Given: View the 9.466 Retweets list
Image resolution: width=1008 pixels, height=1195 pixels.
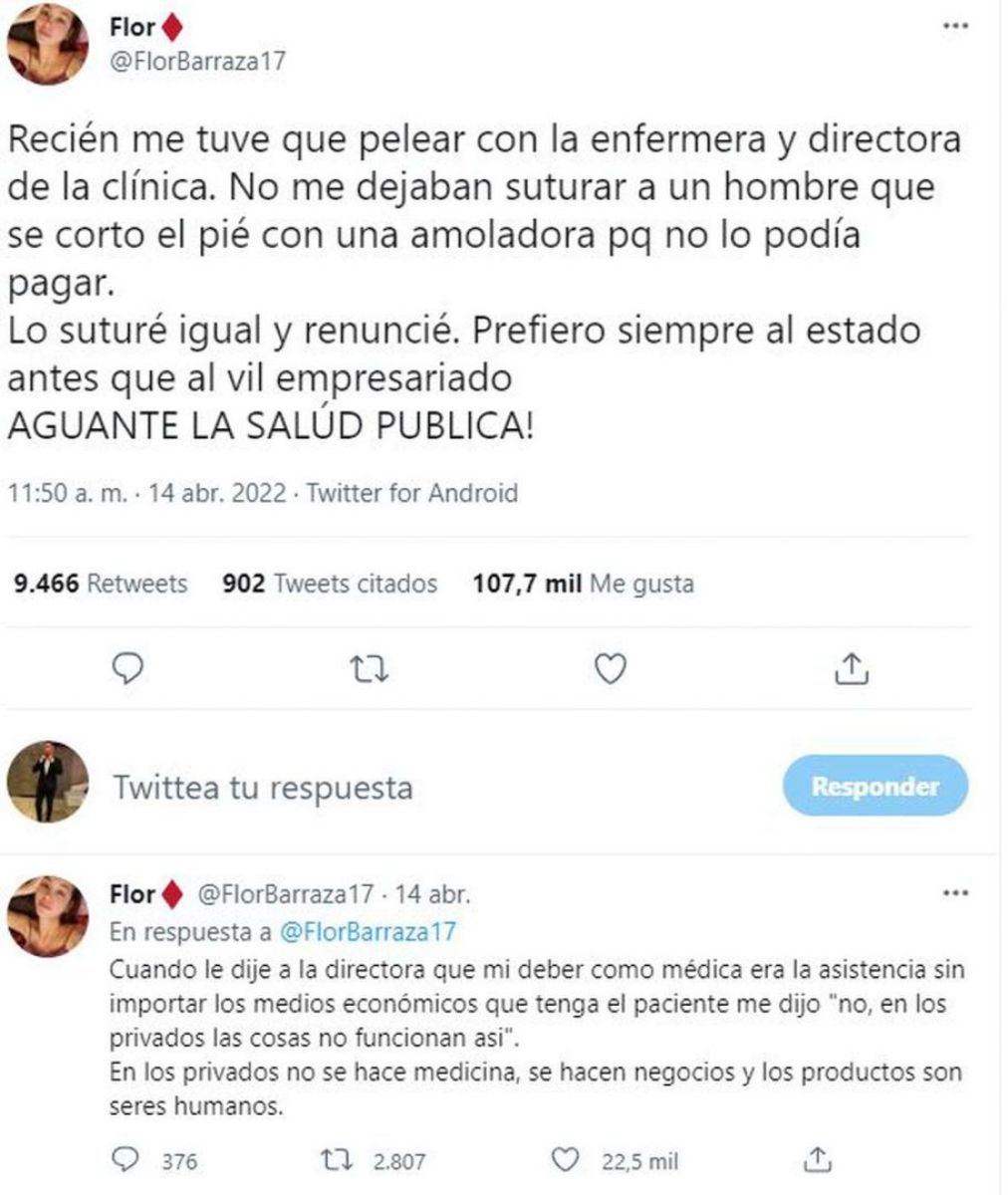Looking at the screenshot, I should (x=101, y=584).
